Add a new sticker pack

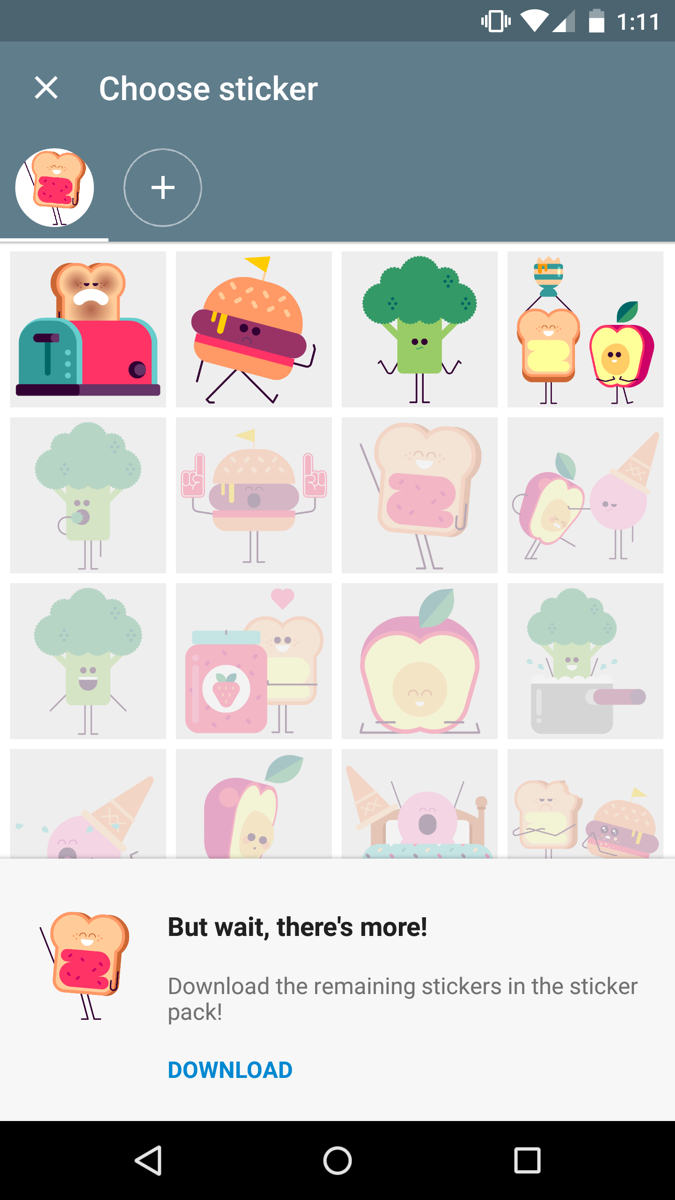163,188
